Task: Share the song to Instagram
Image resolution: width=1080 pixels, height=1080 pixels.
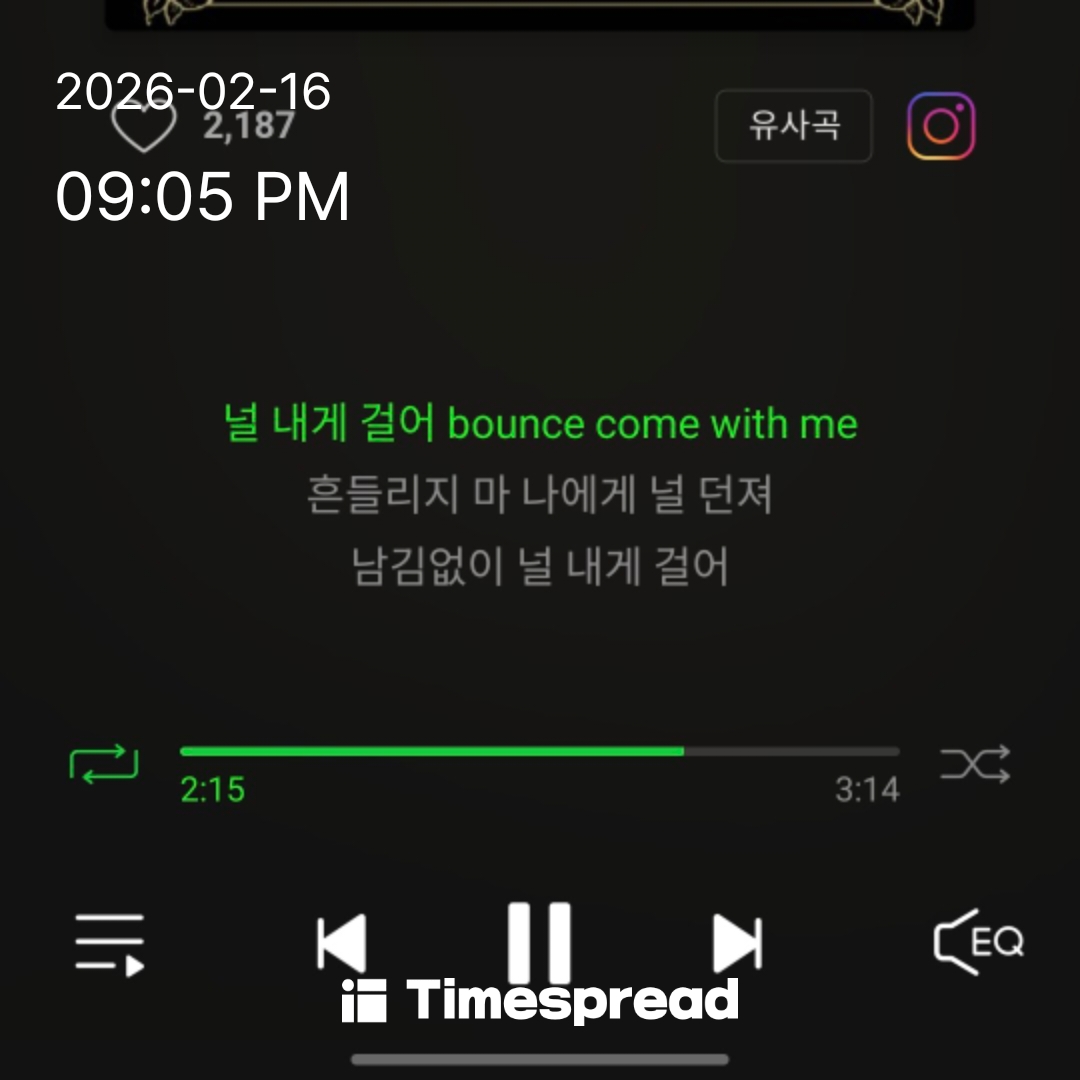Action: (x=941, y=126)
